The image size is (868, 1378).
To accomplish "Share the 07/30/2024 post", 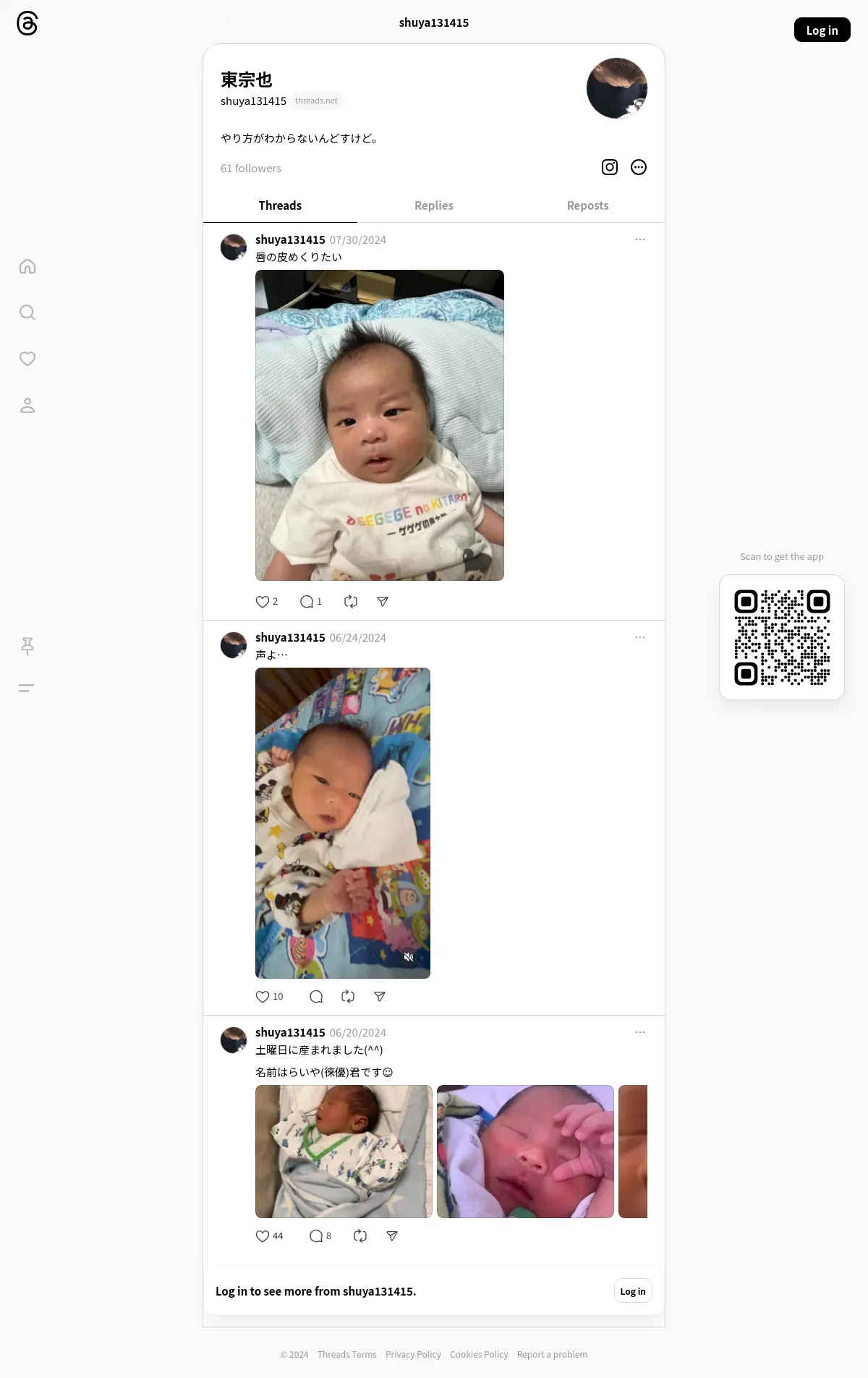I will [x=383, y=602].
